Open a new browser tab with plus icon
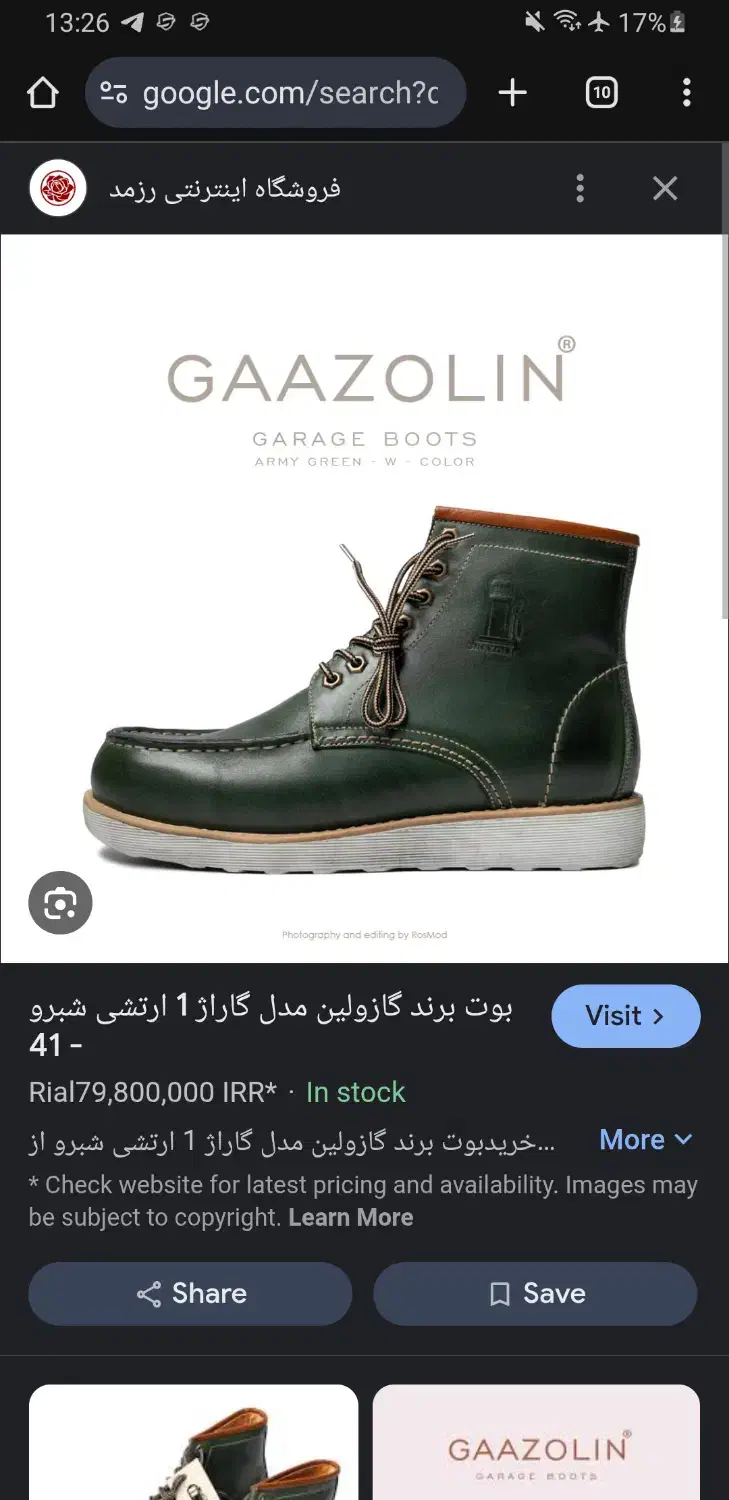This screenshot has width=729, height=1500. click(x=512, y=92)
